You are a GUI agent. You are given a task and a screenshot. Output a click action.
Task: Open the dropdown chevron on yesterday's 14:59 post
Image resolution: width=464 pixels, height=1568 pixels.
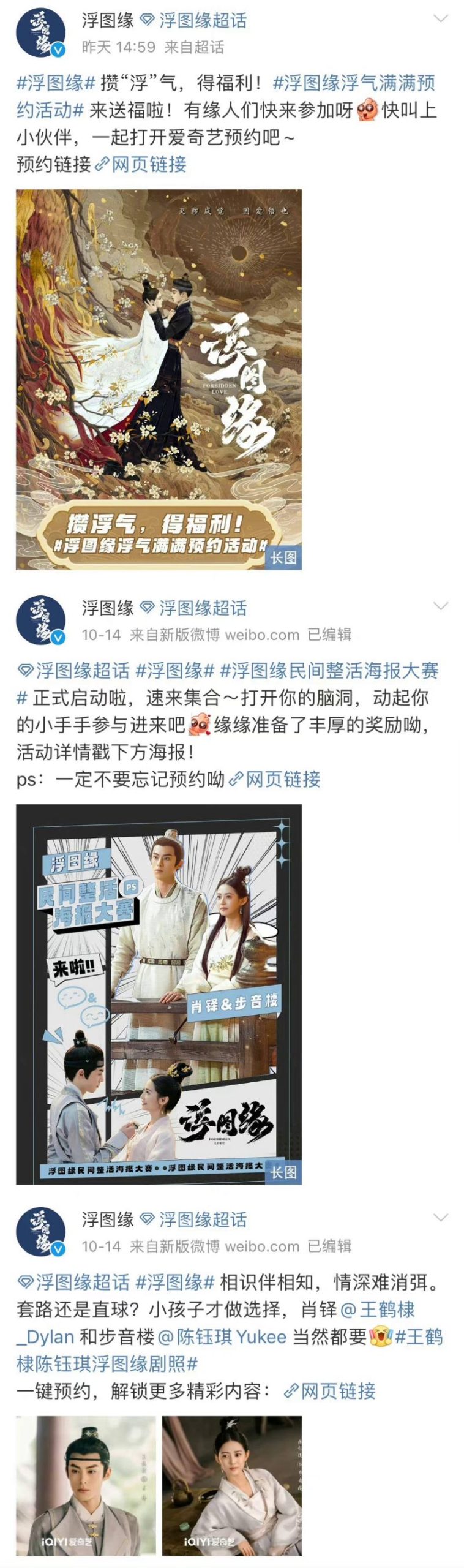pos(440,20)
